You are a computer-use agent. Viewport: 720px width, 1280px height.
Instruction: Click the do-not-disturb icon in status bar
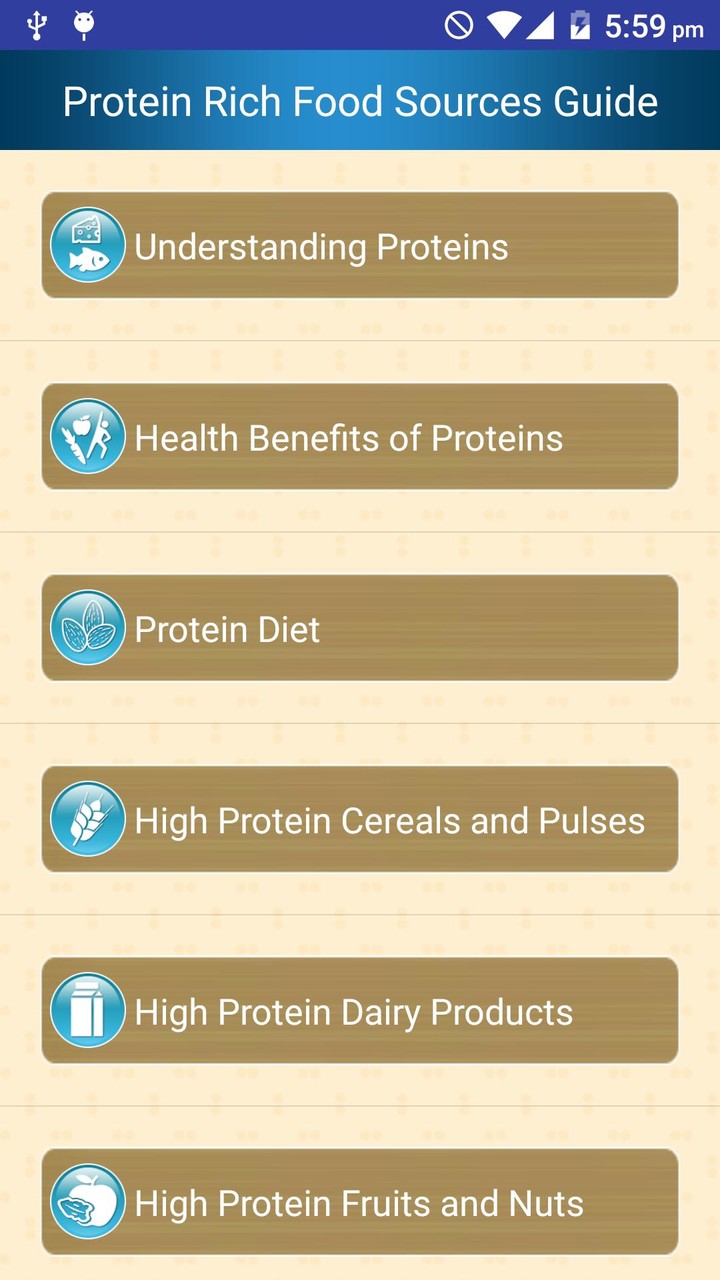click(x=459, y=25)
